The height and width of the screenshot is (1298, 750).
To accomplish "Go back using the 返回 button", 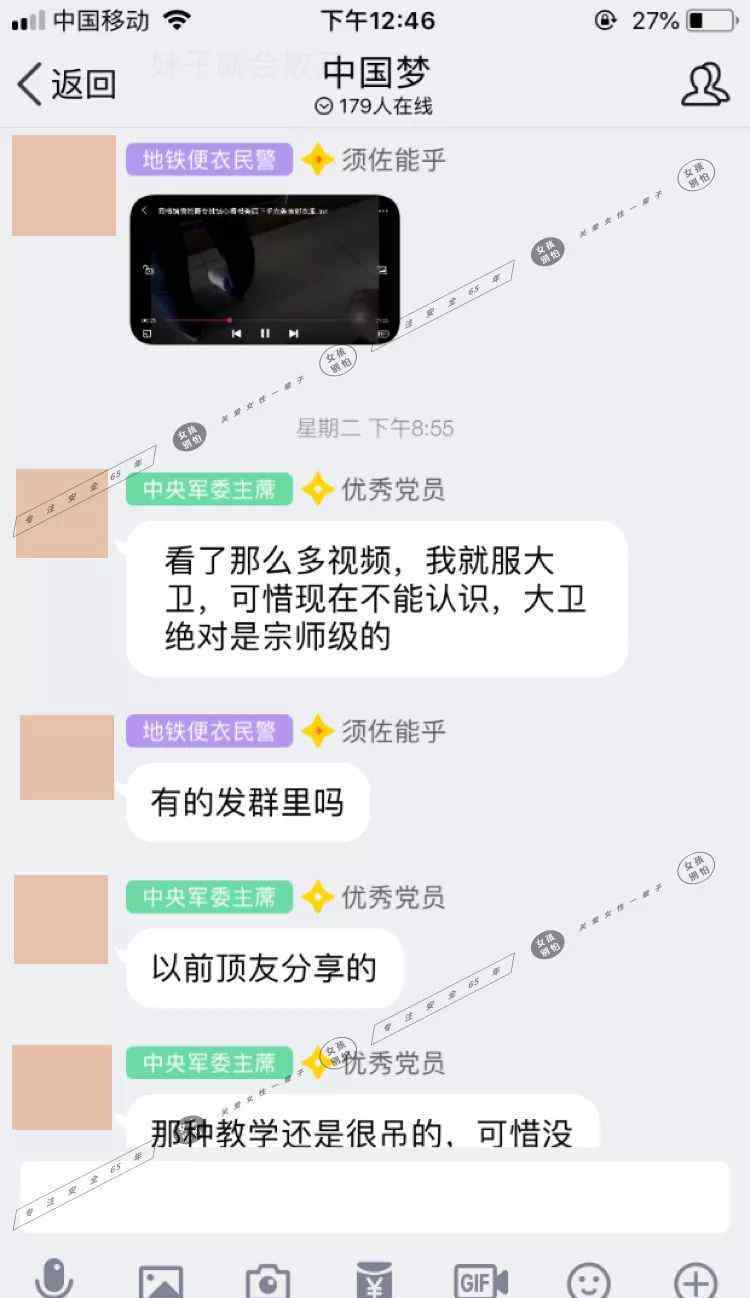I will click(66, 84).
